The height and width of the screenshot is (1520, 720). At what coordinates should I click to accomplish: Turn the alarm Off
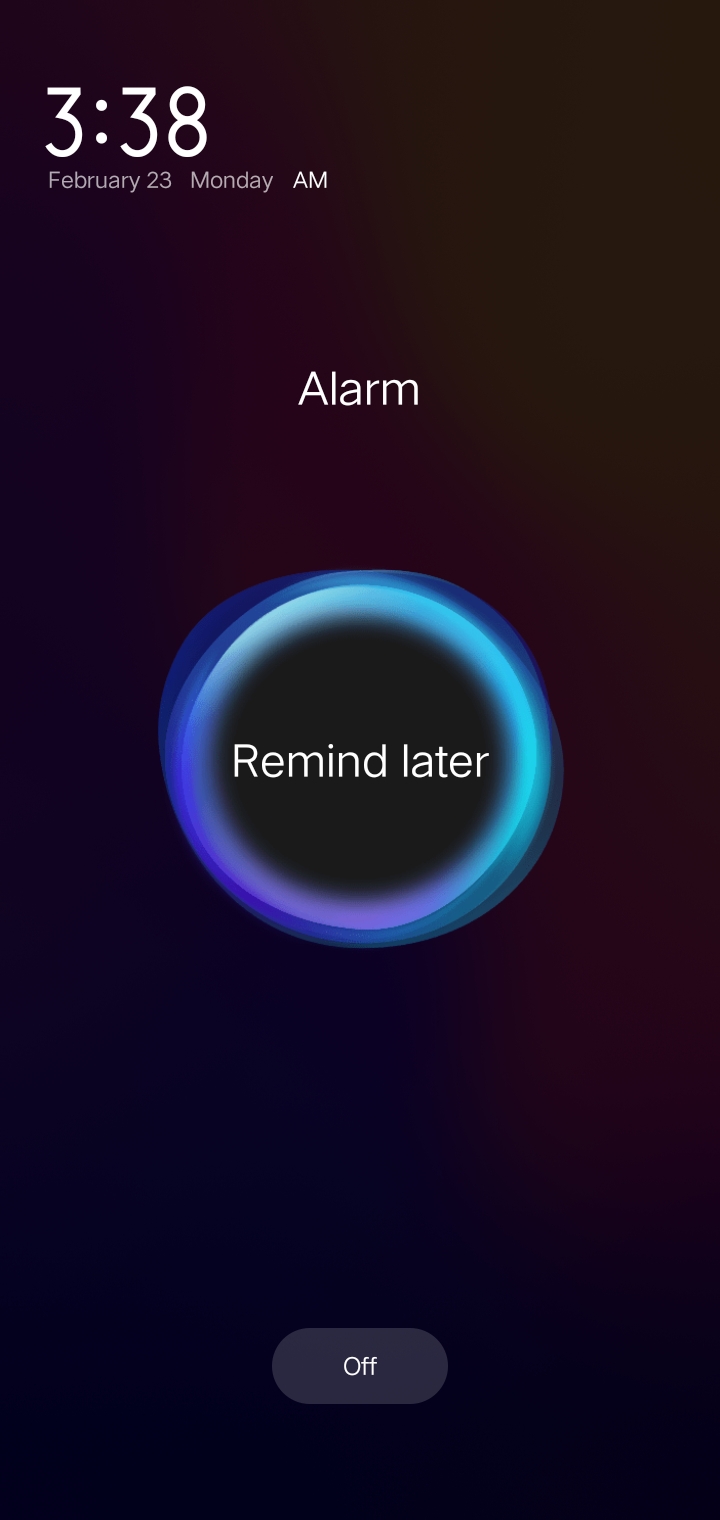pos(360,1366)
